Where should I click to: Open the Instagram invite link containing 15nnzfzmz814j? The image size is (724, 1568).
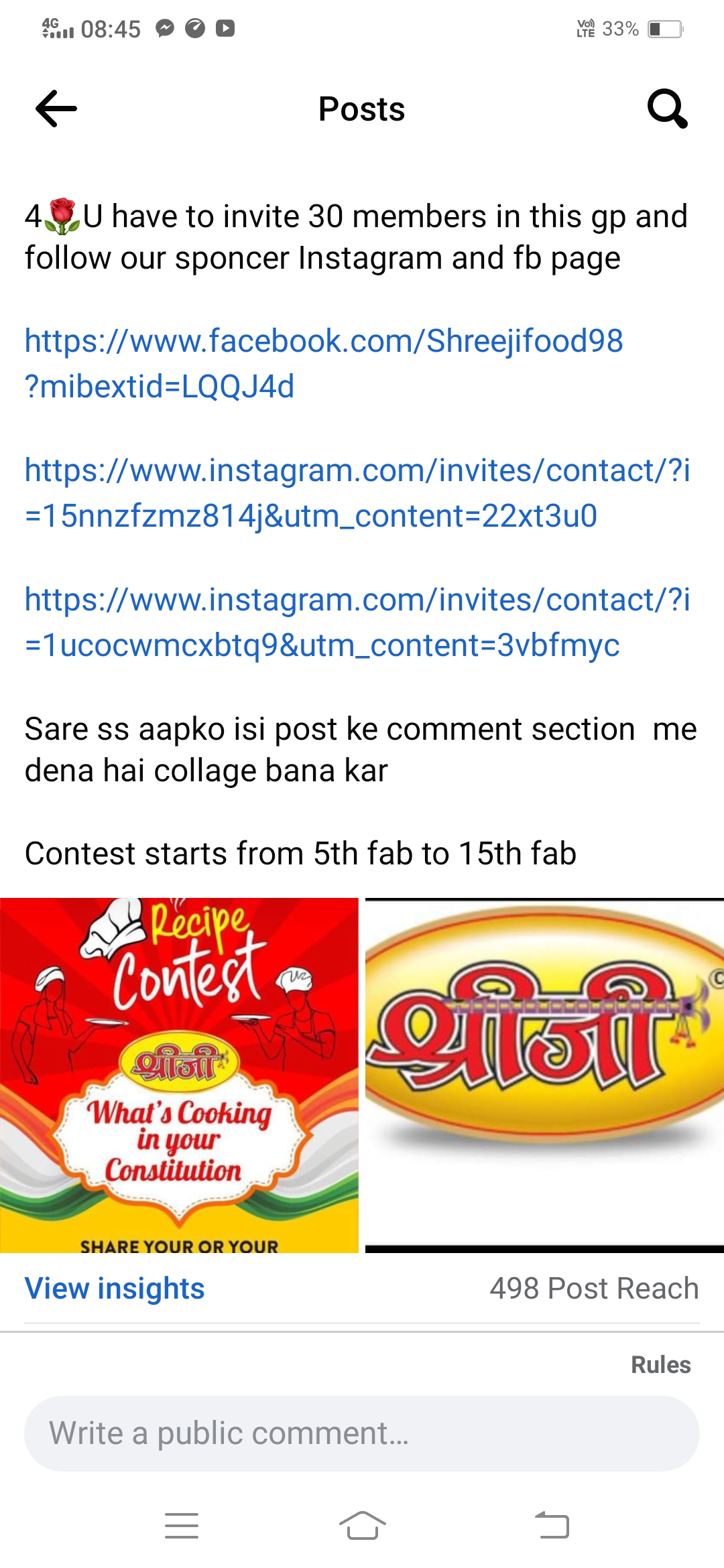tap(357, 493)
